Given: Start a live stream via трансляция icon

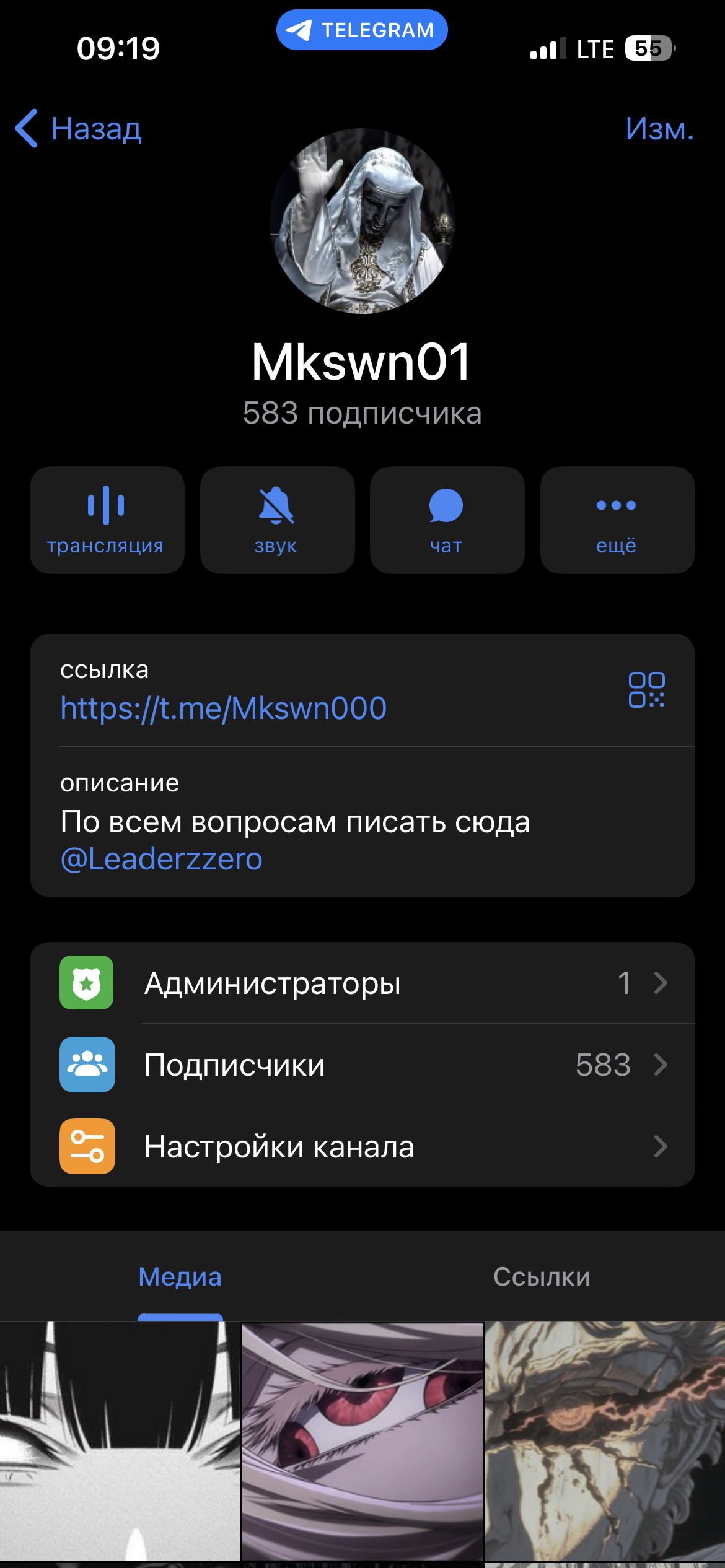Looking at the screenshot, I should (107, 519).
